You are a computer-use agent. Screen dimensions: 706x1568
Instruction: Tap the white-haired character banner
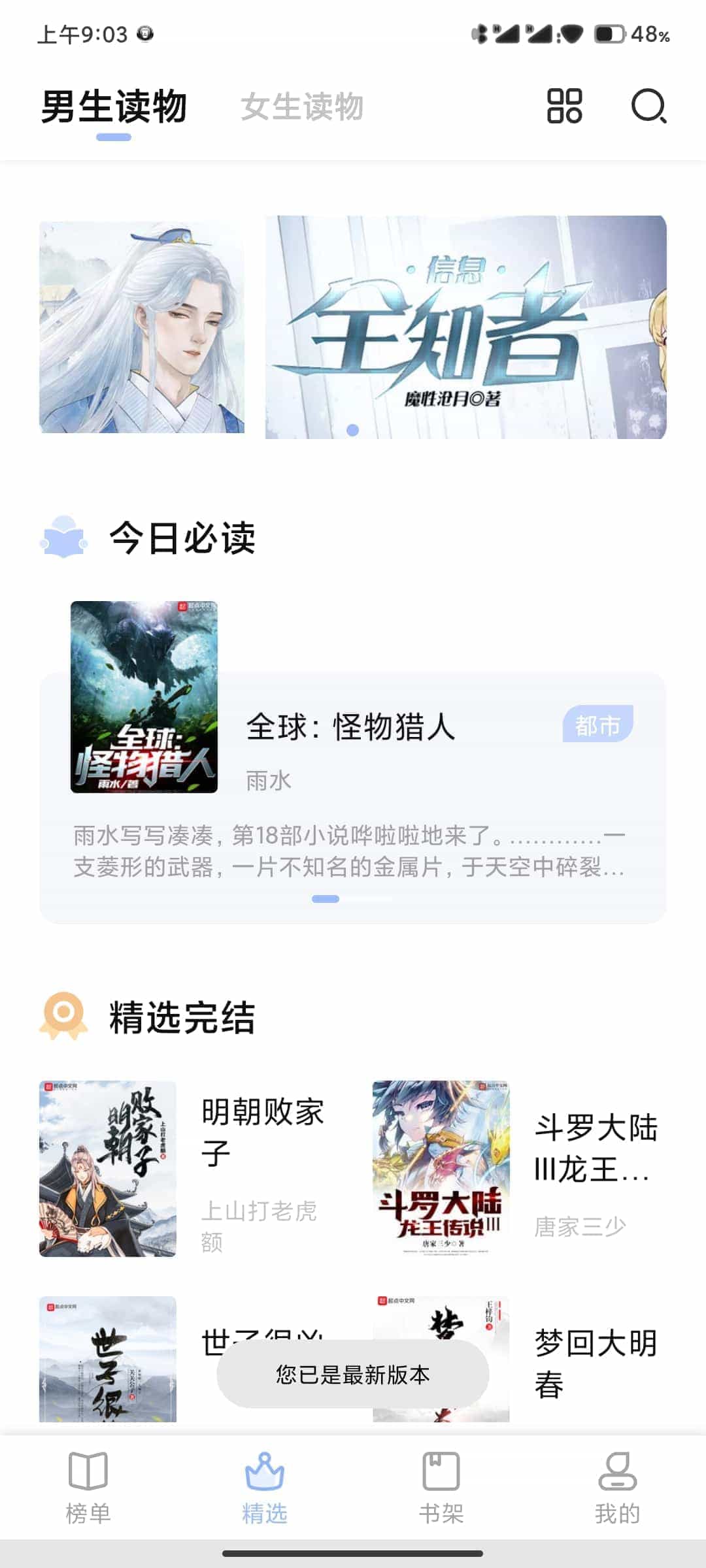pyautogui.click(x=142, y=327)
